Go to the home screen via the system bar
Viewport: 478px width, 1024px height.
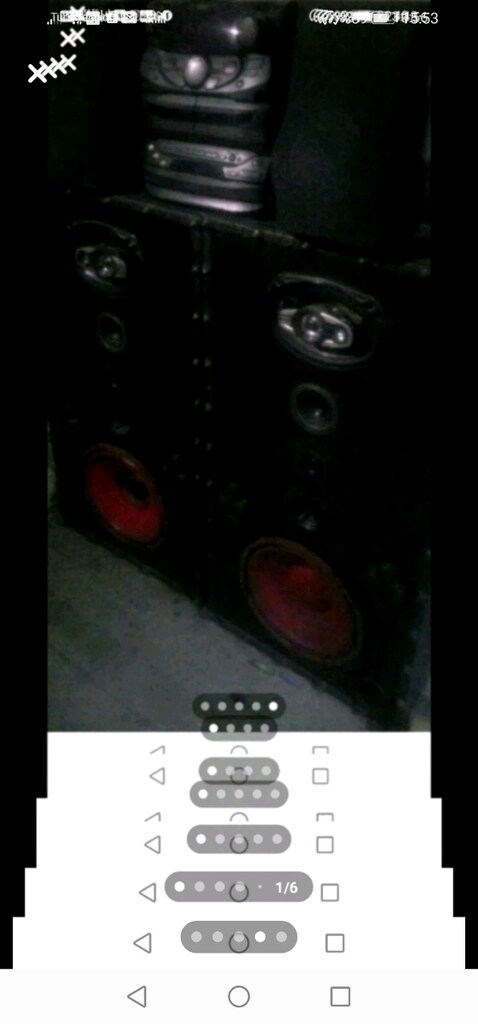tap(239, 996)
